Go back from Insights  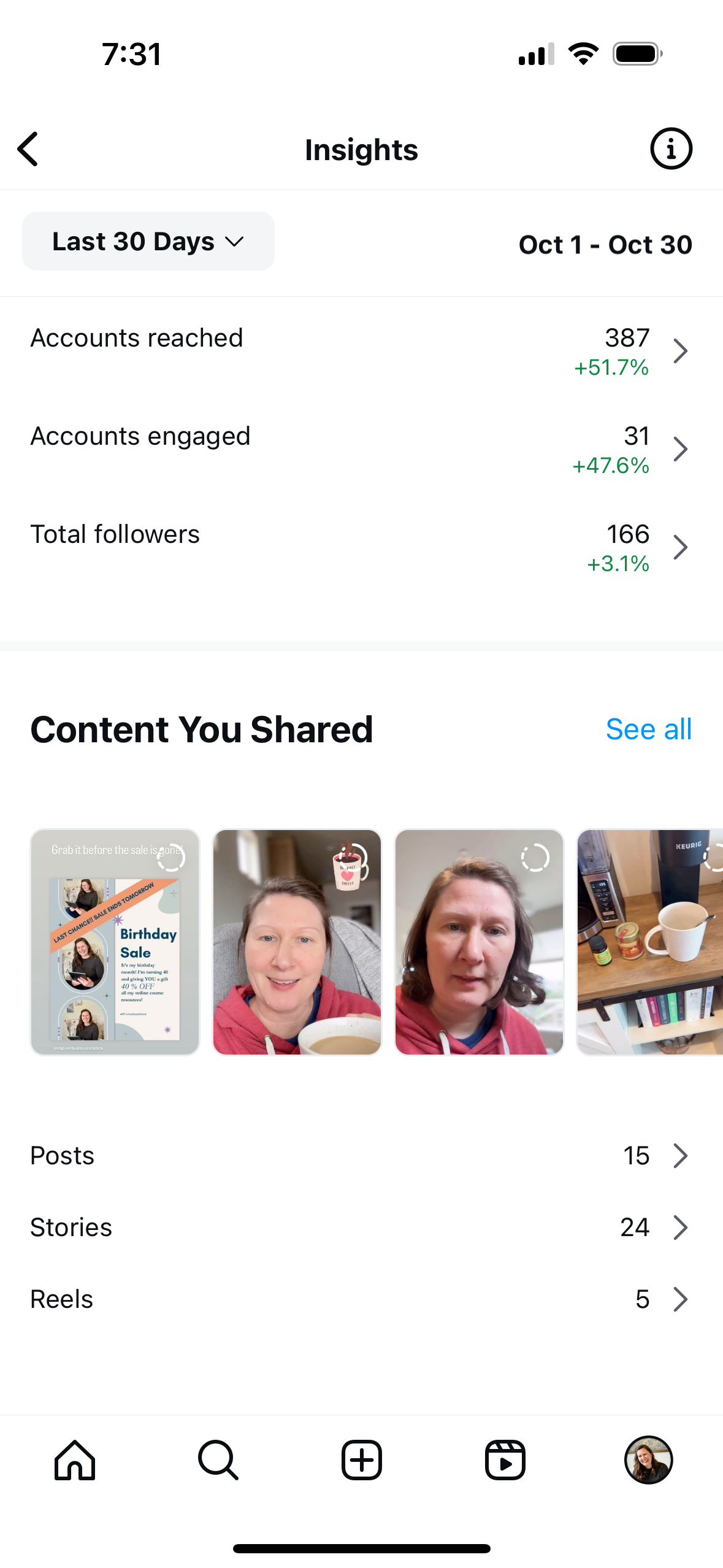point(28,149)
